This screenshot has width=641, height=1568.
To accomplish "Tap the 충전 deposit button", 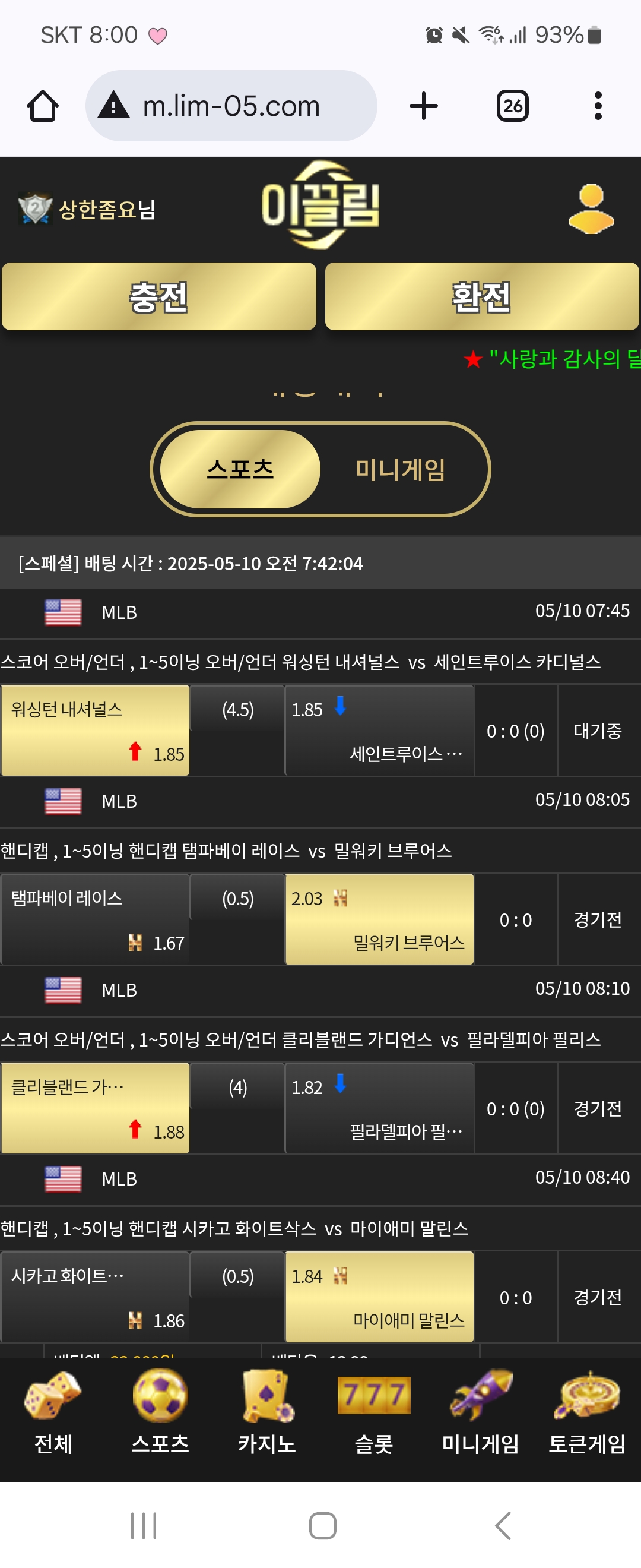I will [x=158, y=296].
